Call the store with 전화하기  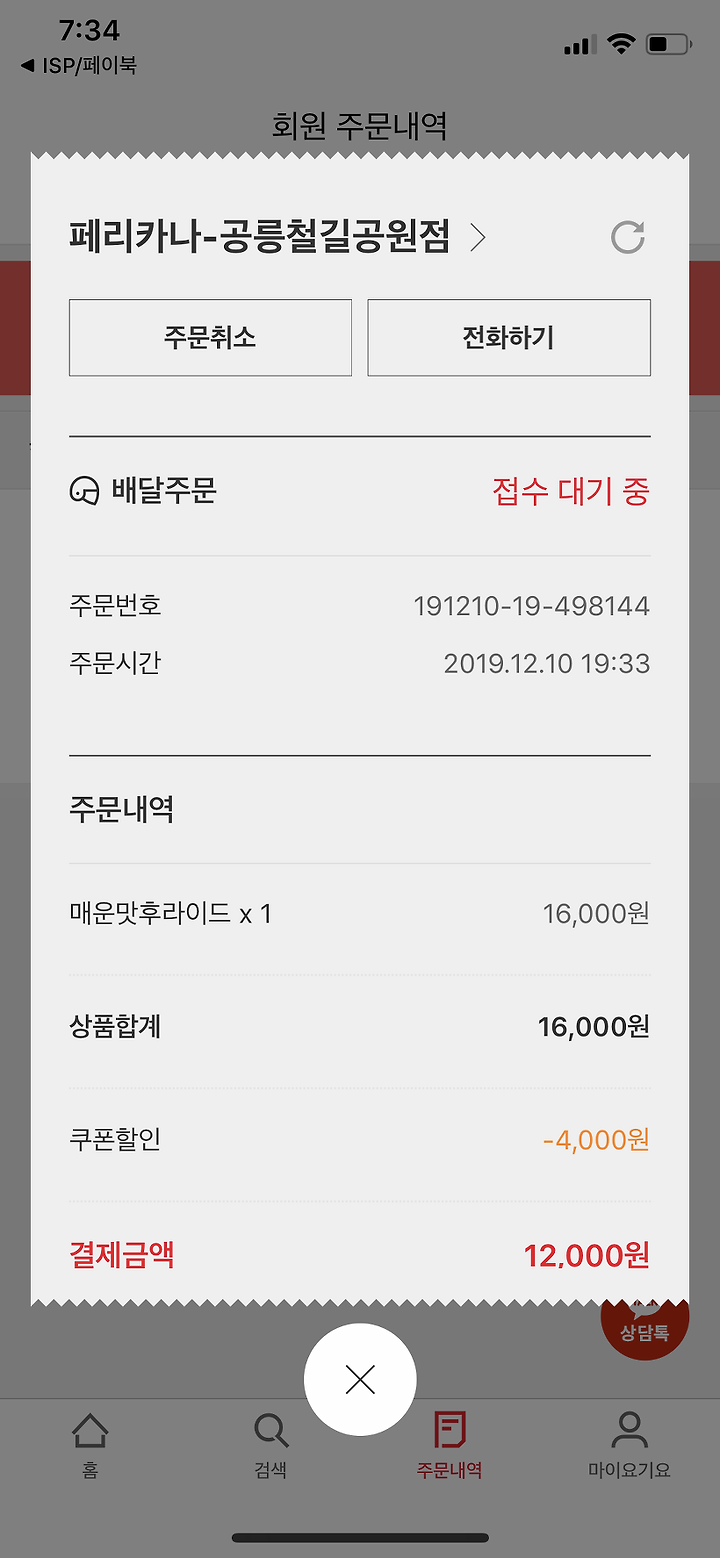tap(509, 338)
